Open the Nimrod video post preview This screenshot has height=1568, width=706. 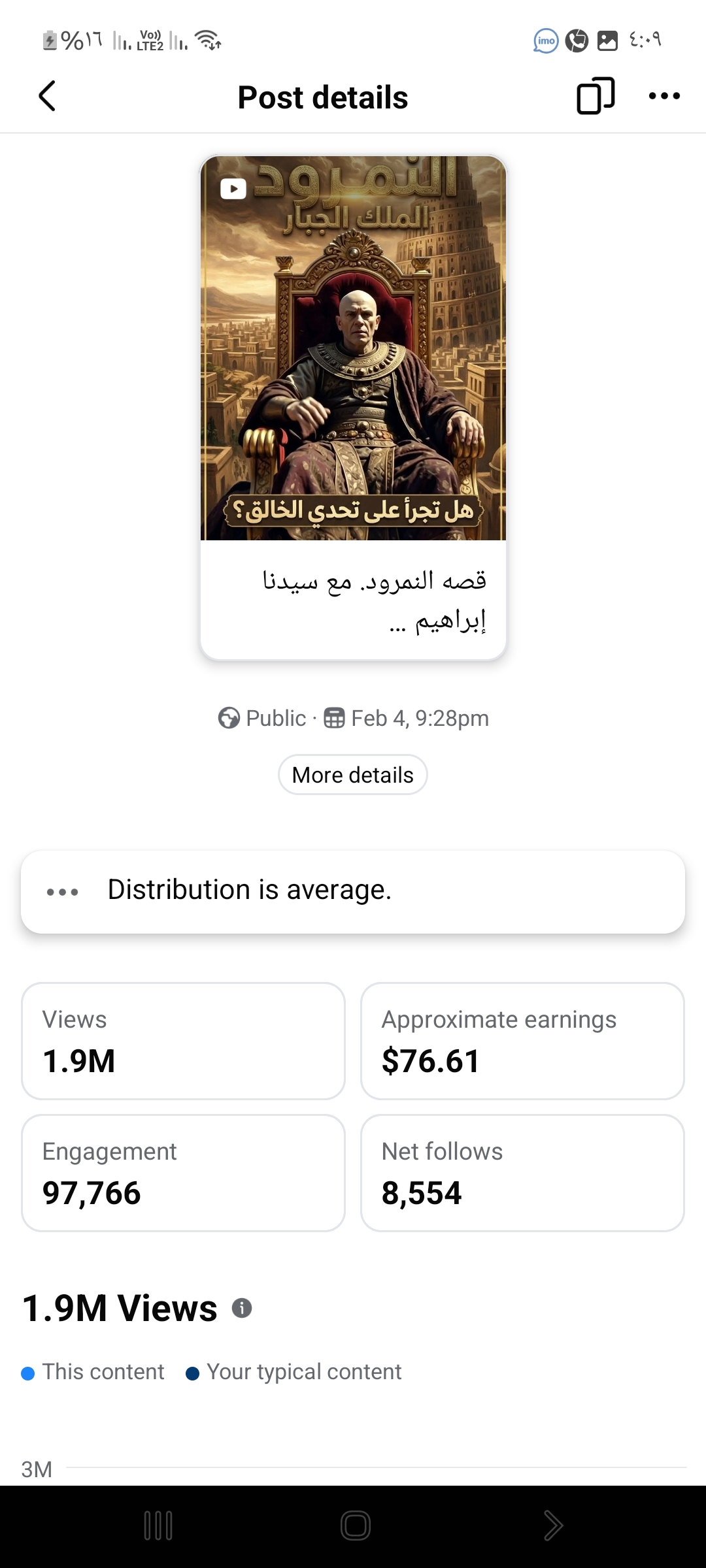click(353, 408)
